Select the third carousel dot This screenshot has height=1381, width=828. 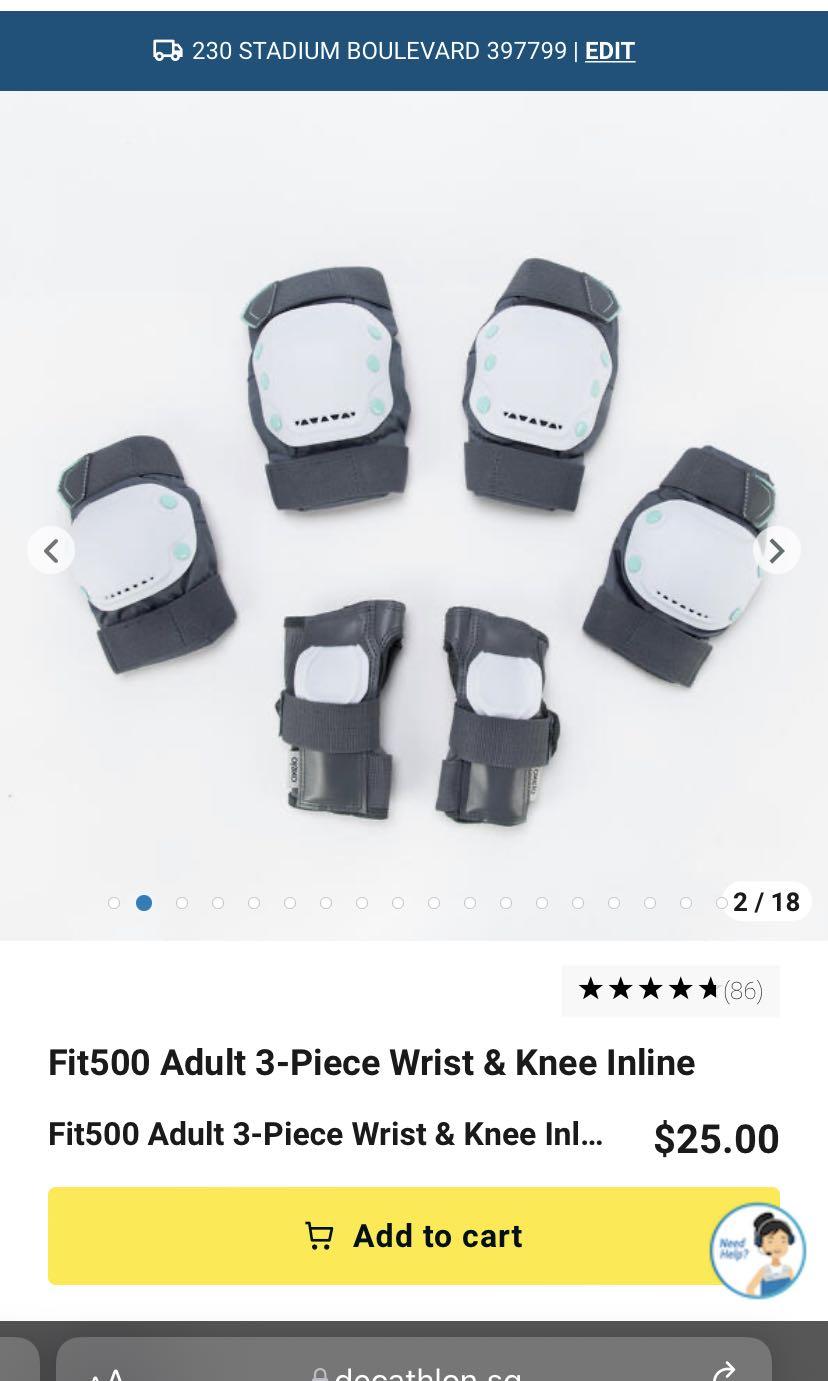pos(181,903)
